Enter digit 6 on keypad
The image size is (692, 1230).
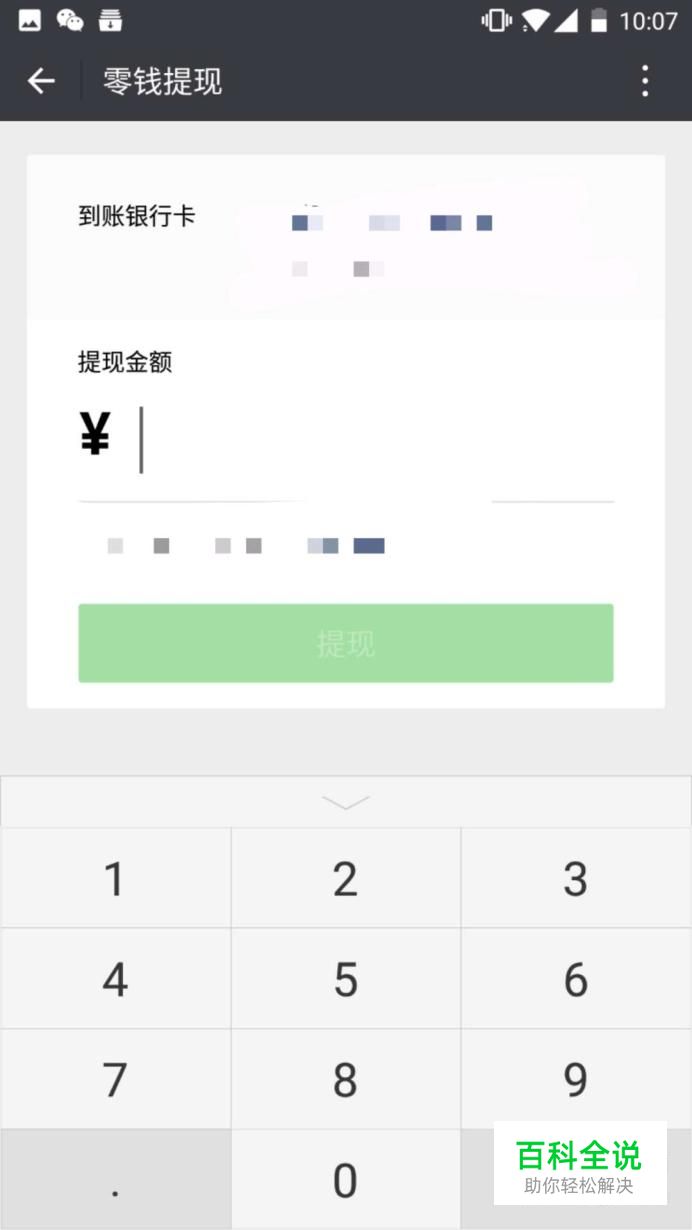[575, 979]
